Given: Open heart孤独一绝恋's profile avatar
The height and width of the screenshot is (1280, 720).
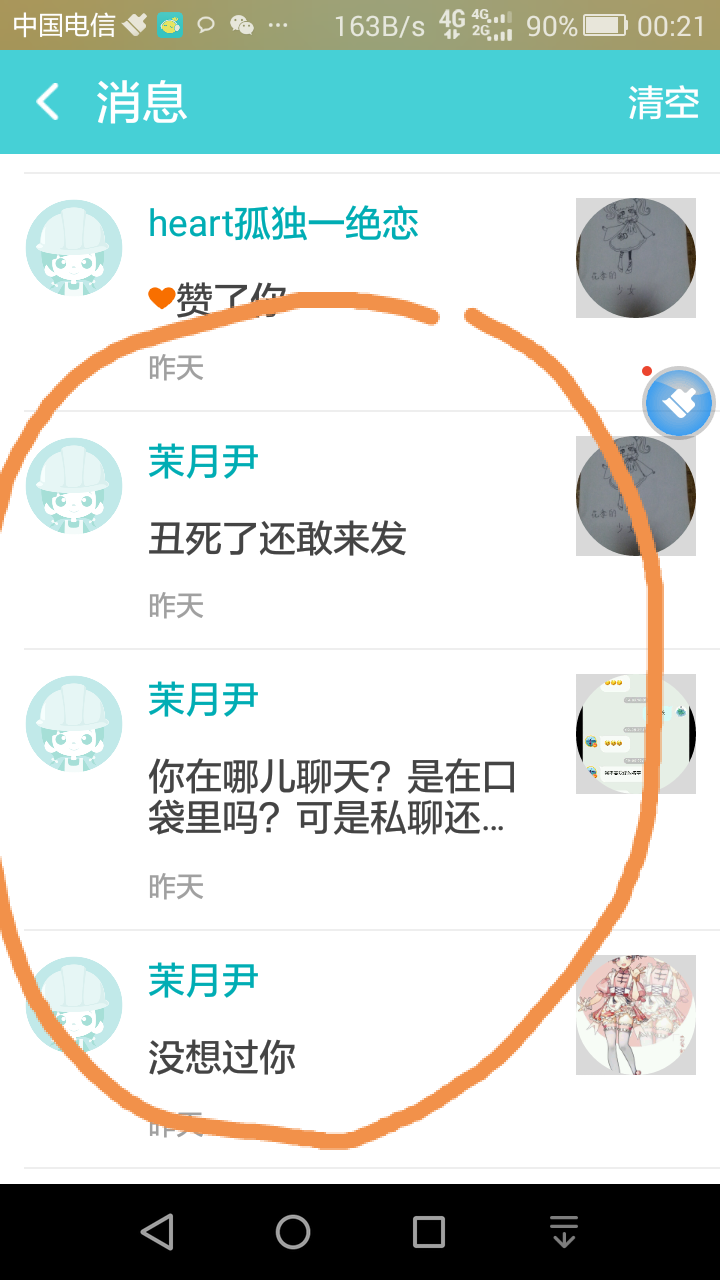Looking at the screenshot, I should point(74,248).
